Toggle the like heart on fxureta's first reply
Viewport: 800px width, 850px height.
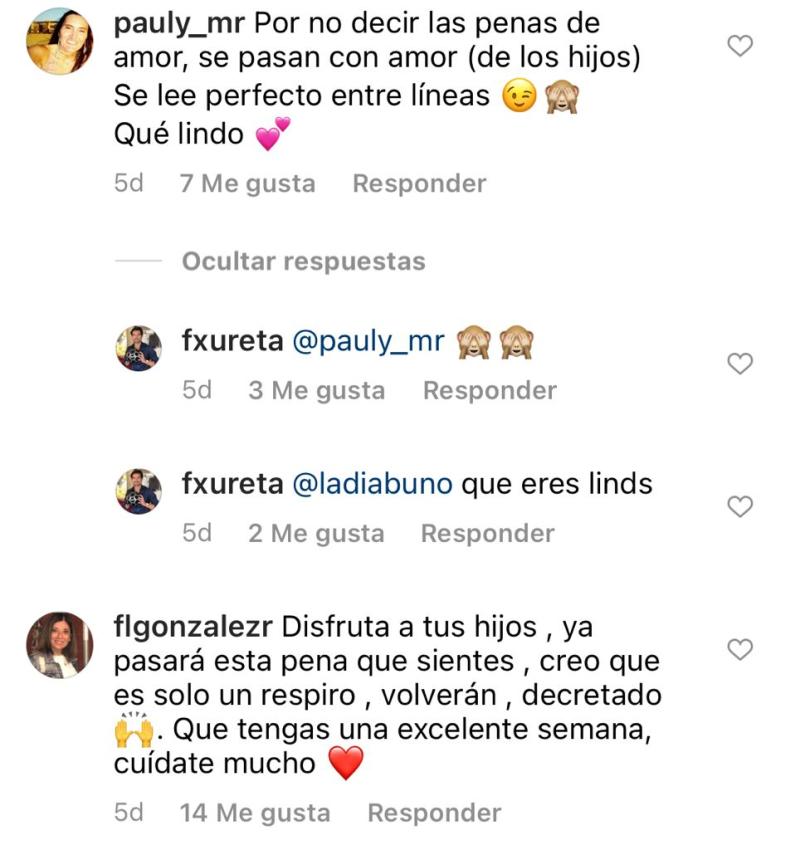(x=737, y=361)
